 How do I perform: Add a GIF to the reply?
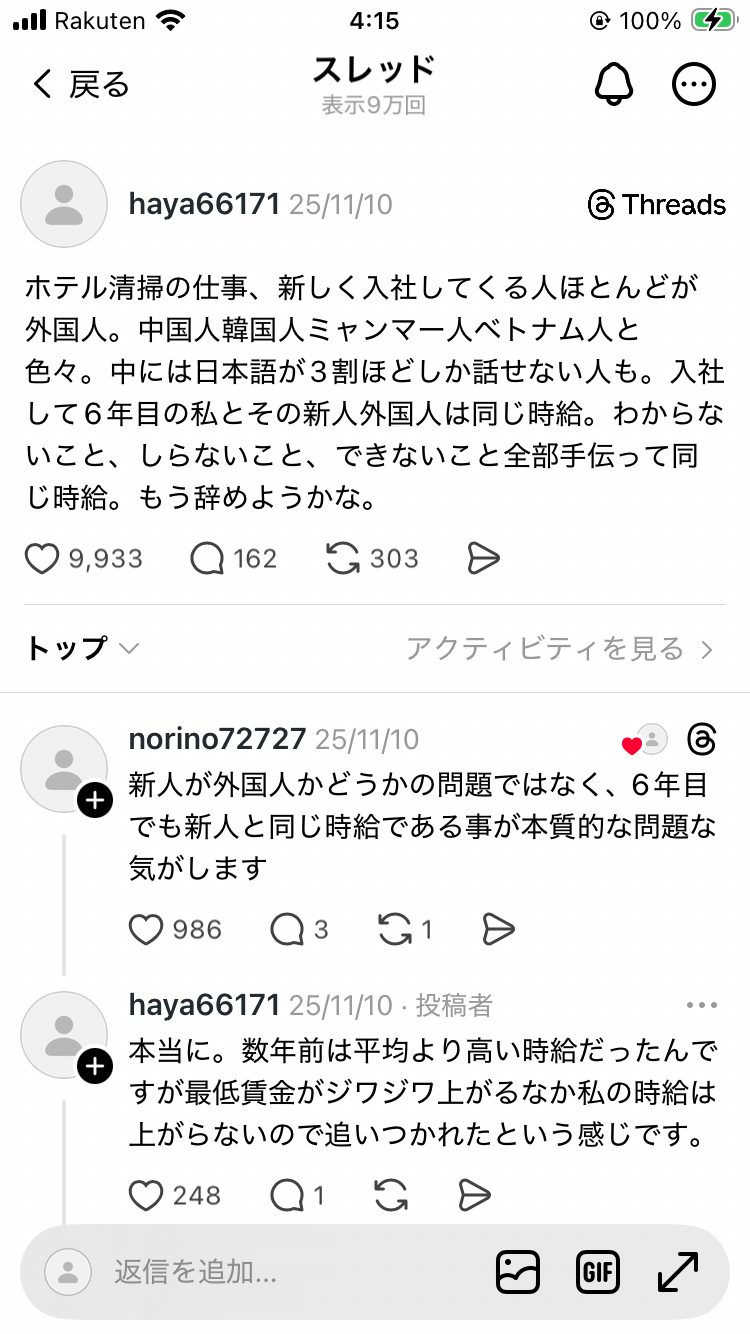click(x=598, y=1272)
